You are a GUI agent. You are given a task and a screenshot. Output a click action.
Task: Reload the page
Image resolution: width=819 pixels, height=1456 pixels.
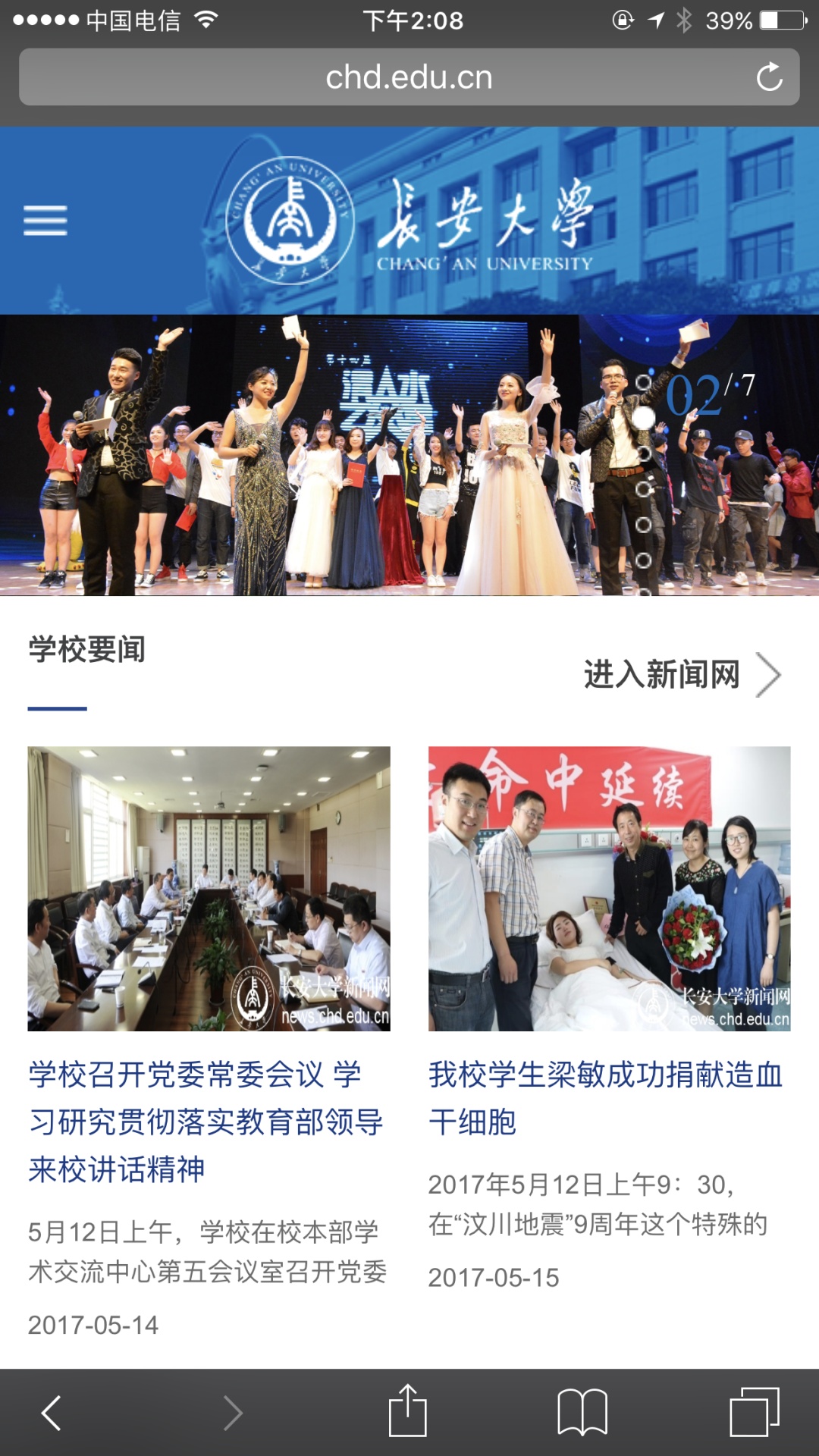pos(769,77)
